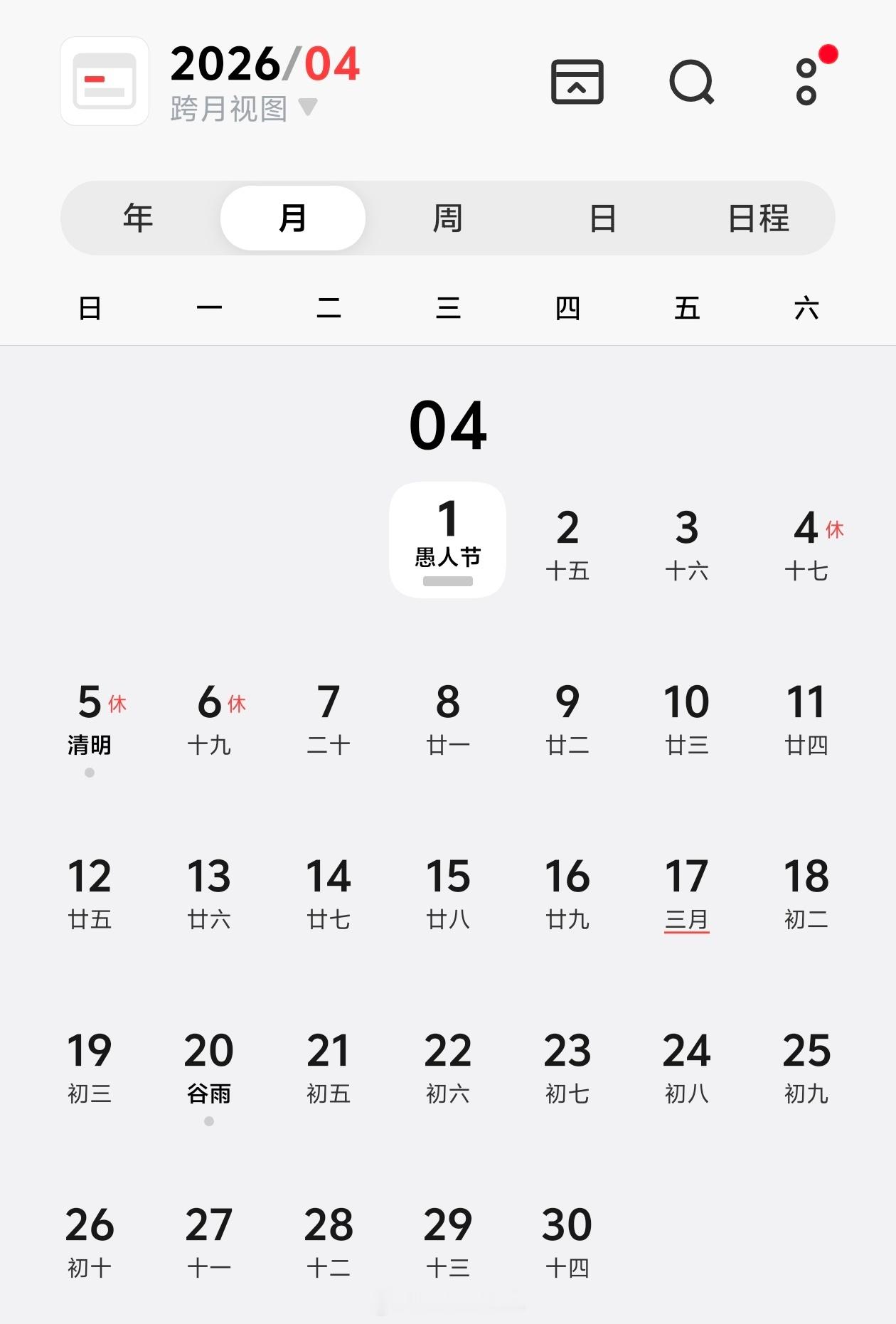The image size is (896, 1324).
Task: Click the 休 holiday badge next to April 4
Action: click(x=833, y=529)
